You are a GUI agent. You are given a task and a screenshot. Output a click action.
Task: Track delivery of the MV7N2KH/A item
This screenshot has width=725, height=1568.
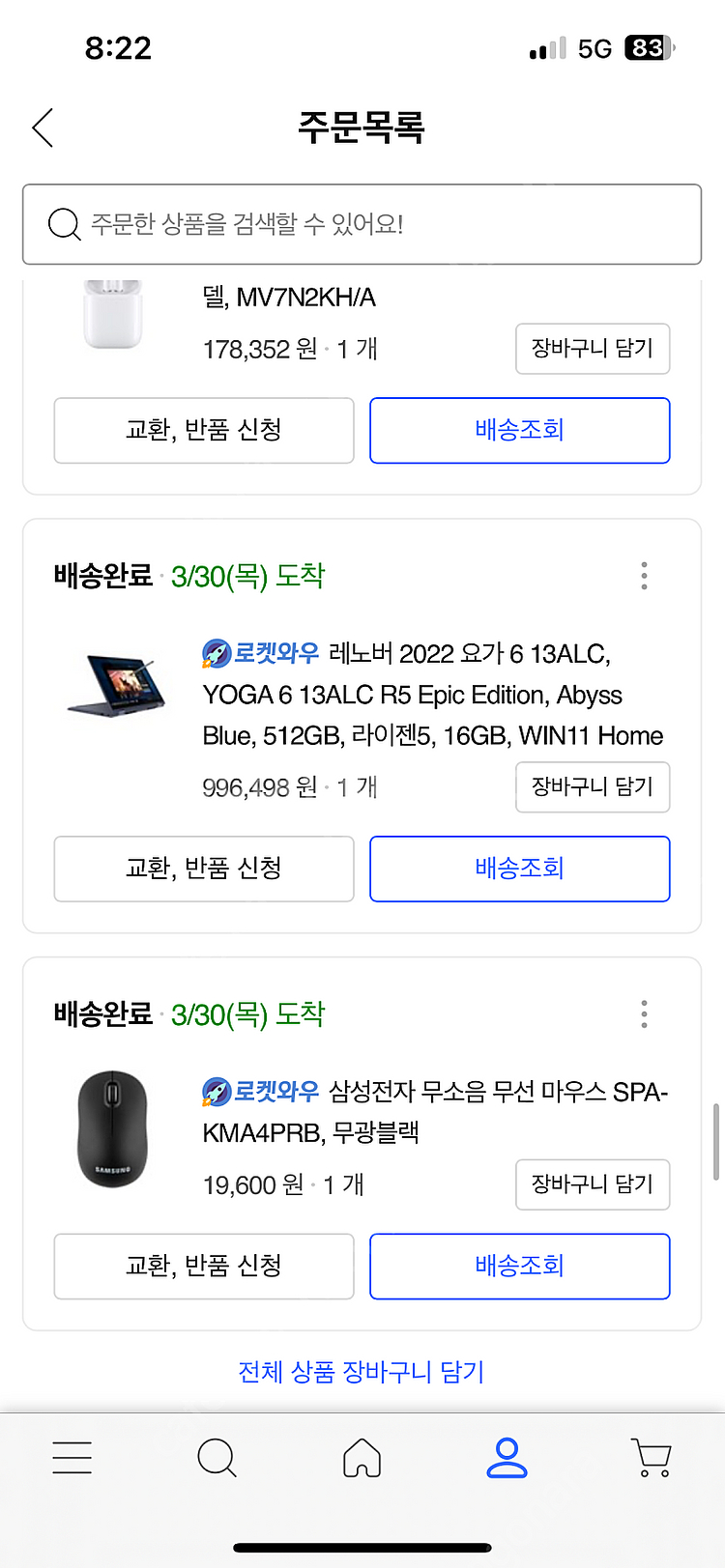coord(519,430)
